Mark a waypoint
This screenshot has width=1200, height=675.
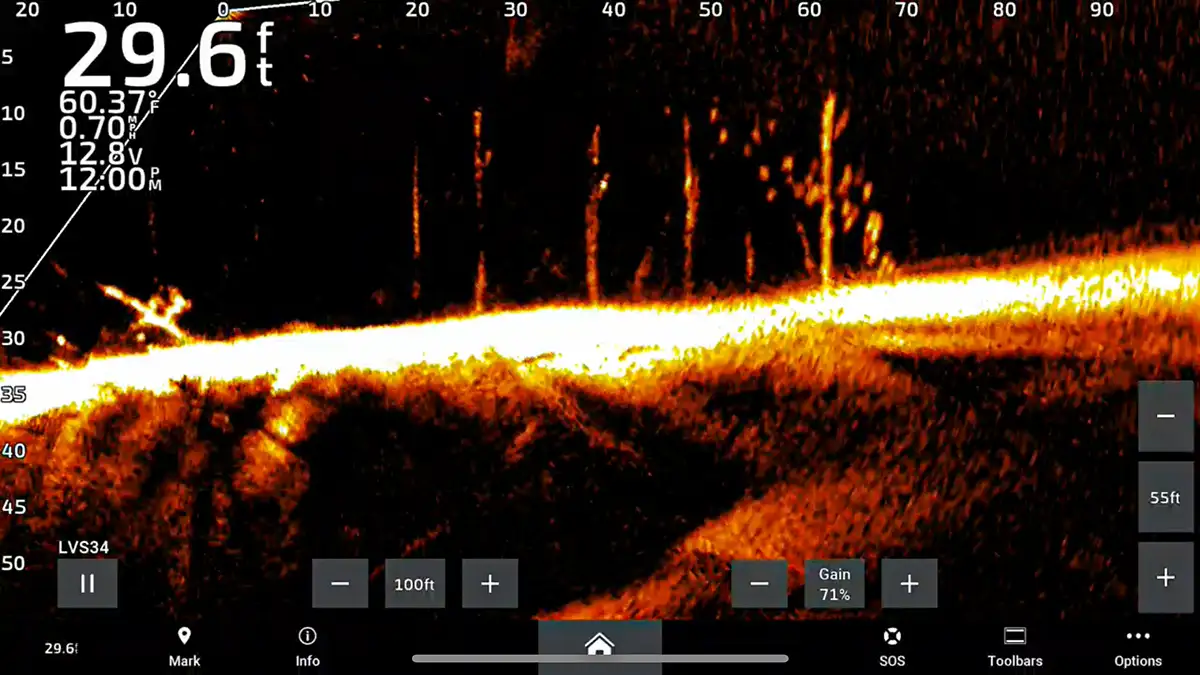pyautogui.click(x=184, y=647)
